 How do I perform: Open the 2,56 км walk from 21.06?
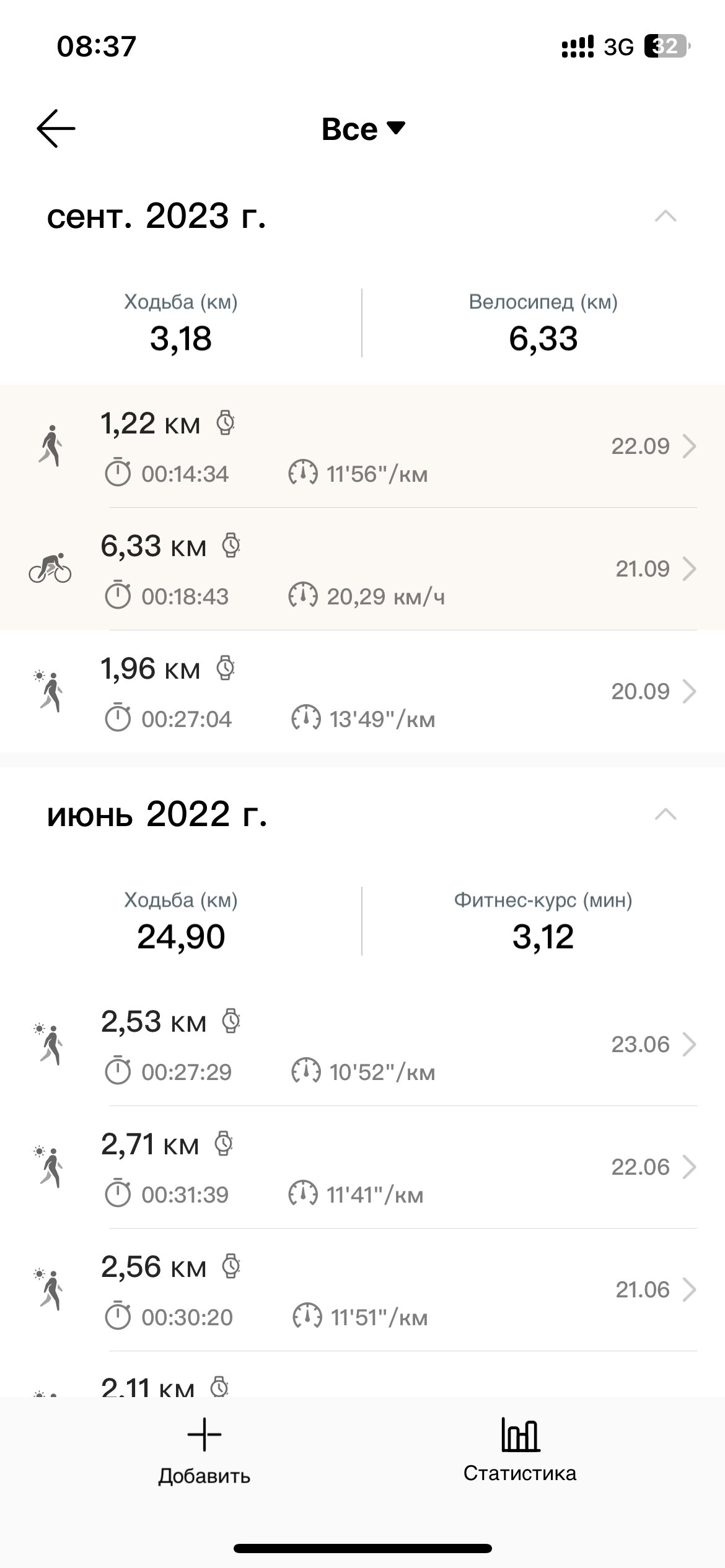click(362, 1290)
